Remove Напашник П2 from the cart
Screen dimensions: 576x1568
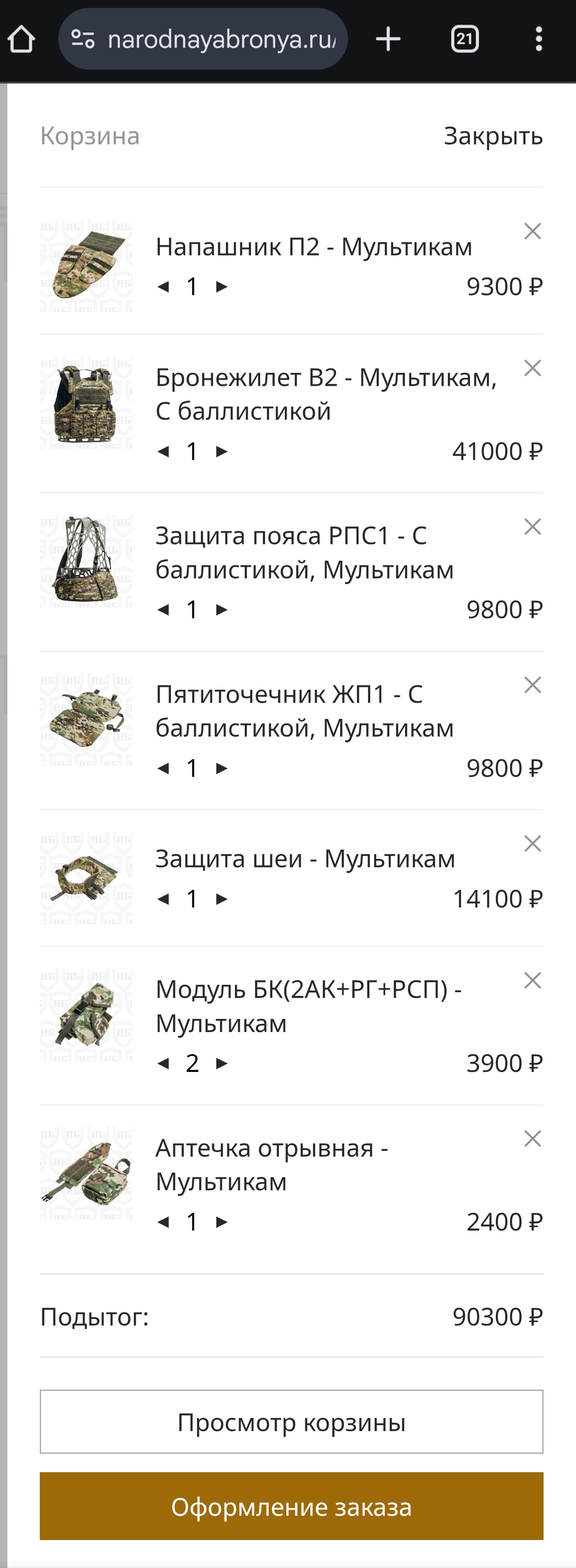(x=532, y=231)
